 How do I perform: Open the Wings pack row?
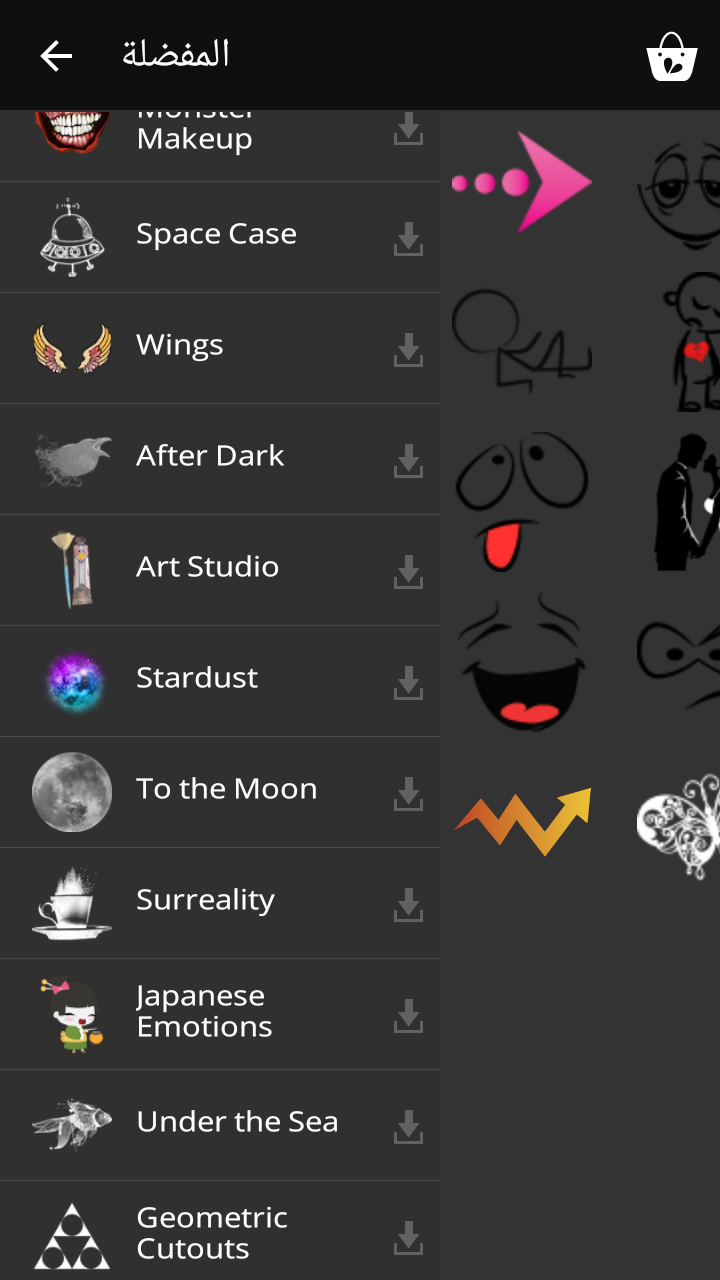click(180, 346)
